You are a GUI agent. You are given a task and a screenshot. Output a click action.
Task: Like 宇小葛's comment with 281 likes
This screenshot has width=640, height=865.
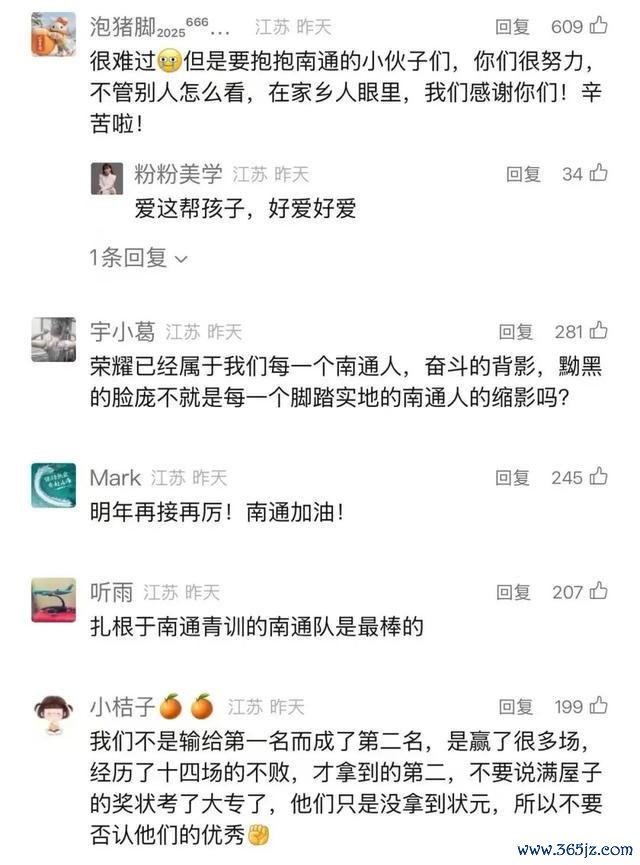(x=598, y=331)
